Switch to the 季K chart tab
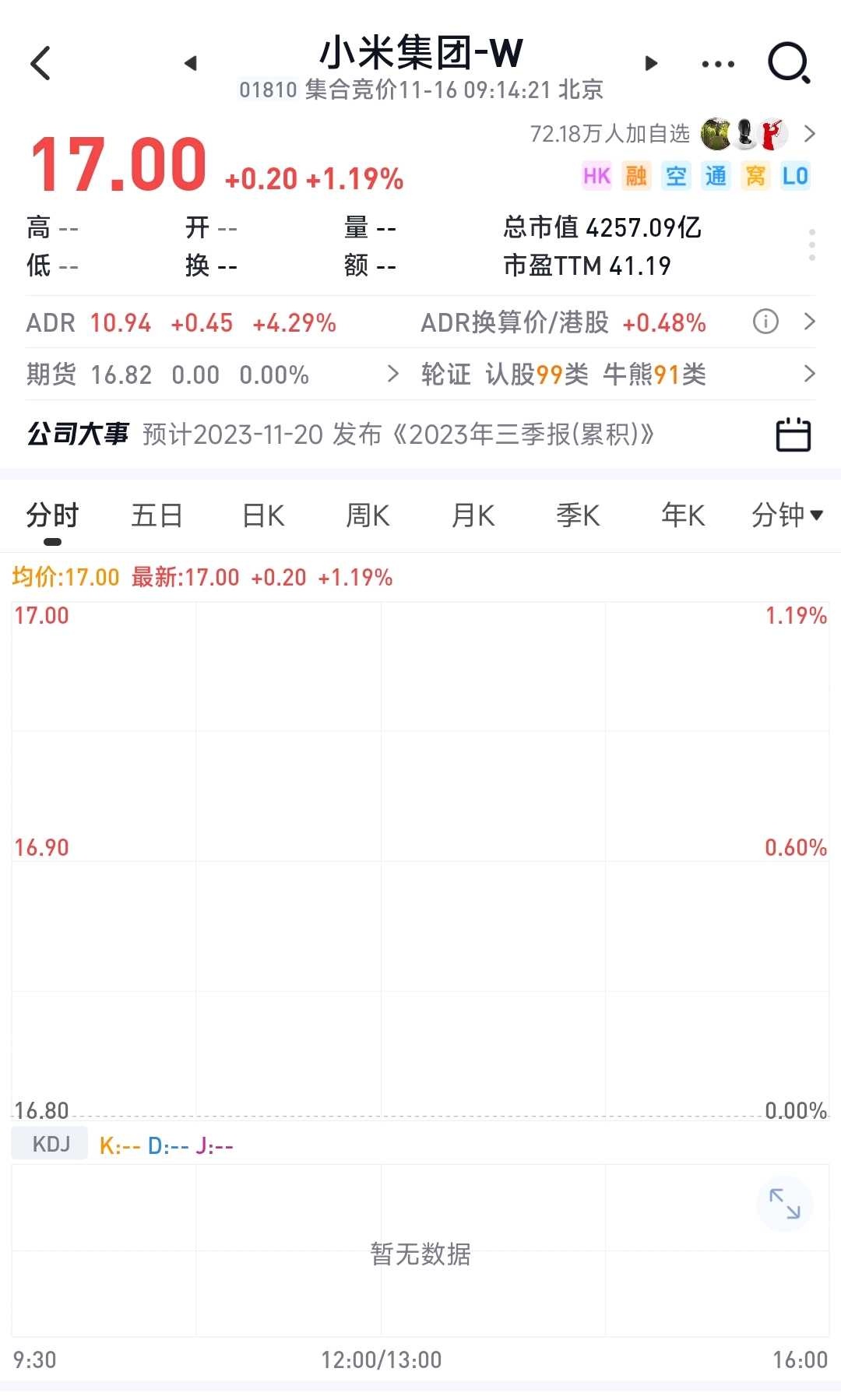 pos(578,515)
